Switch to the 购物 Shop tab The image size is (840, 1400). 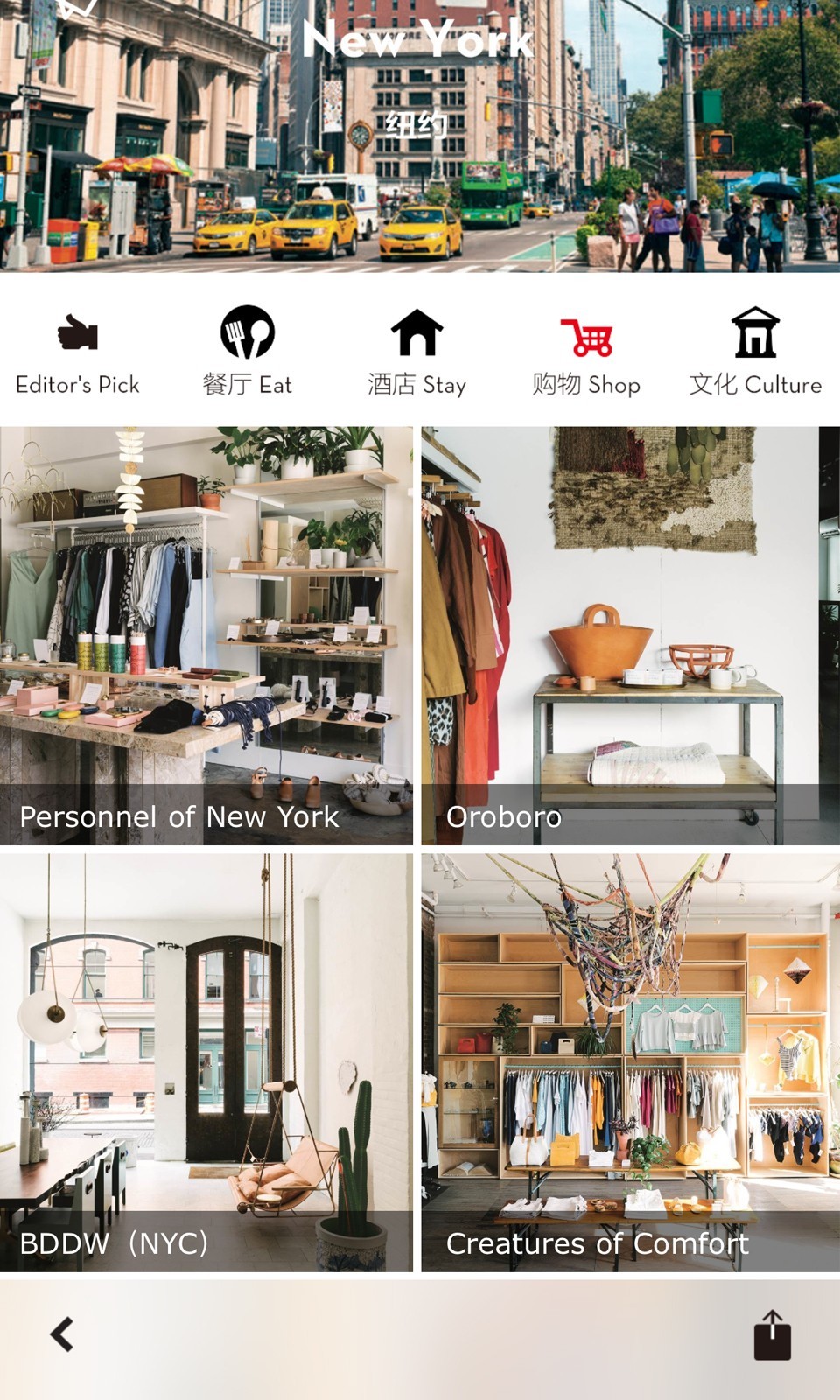(586, 352)
